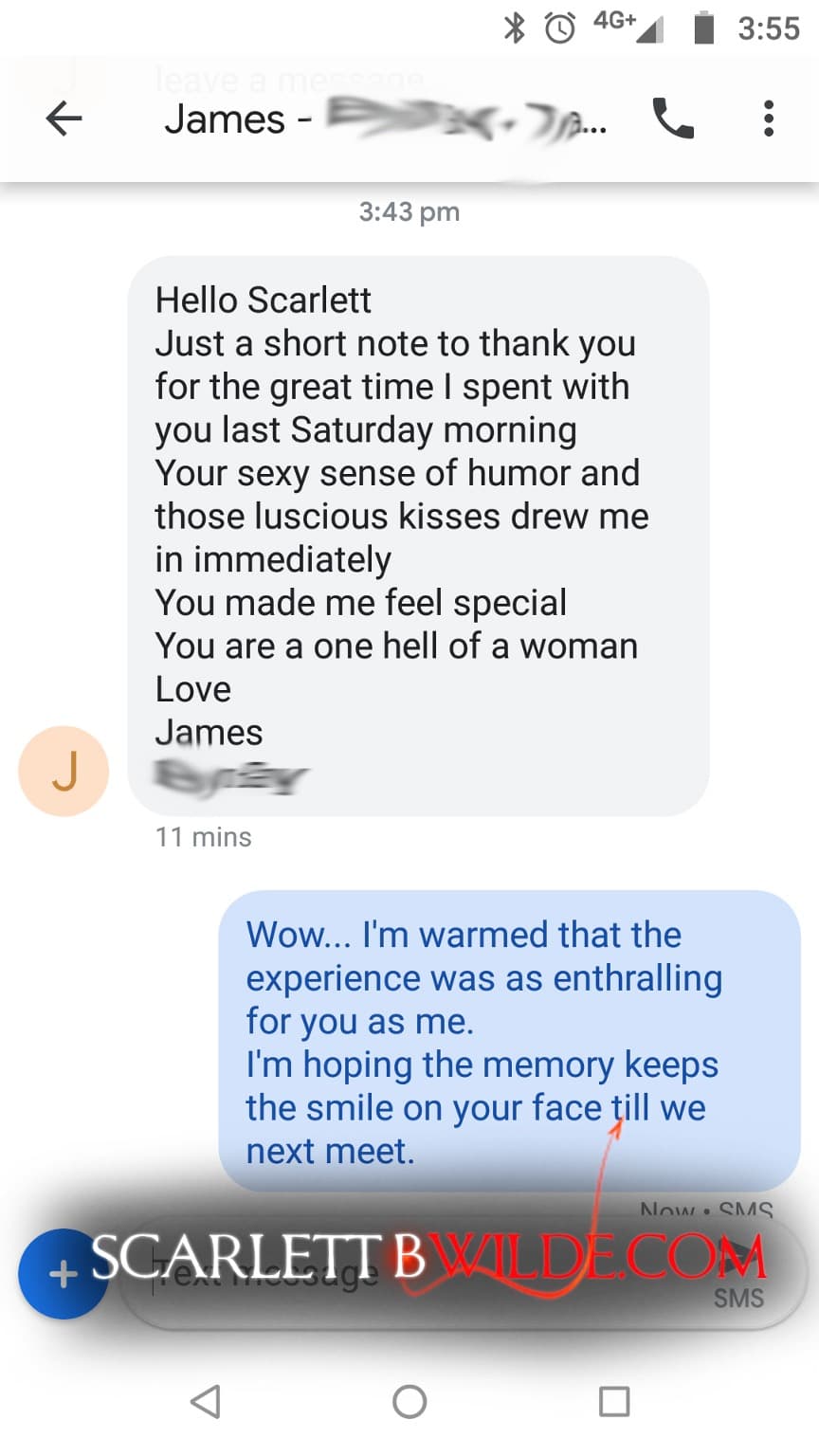The height and width of the screenshot is (1456, 819).
Task: Tap the 3:43 pm conversation timestamp
Action: point(408,210)
